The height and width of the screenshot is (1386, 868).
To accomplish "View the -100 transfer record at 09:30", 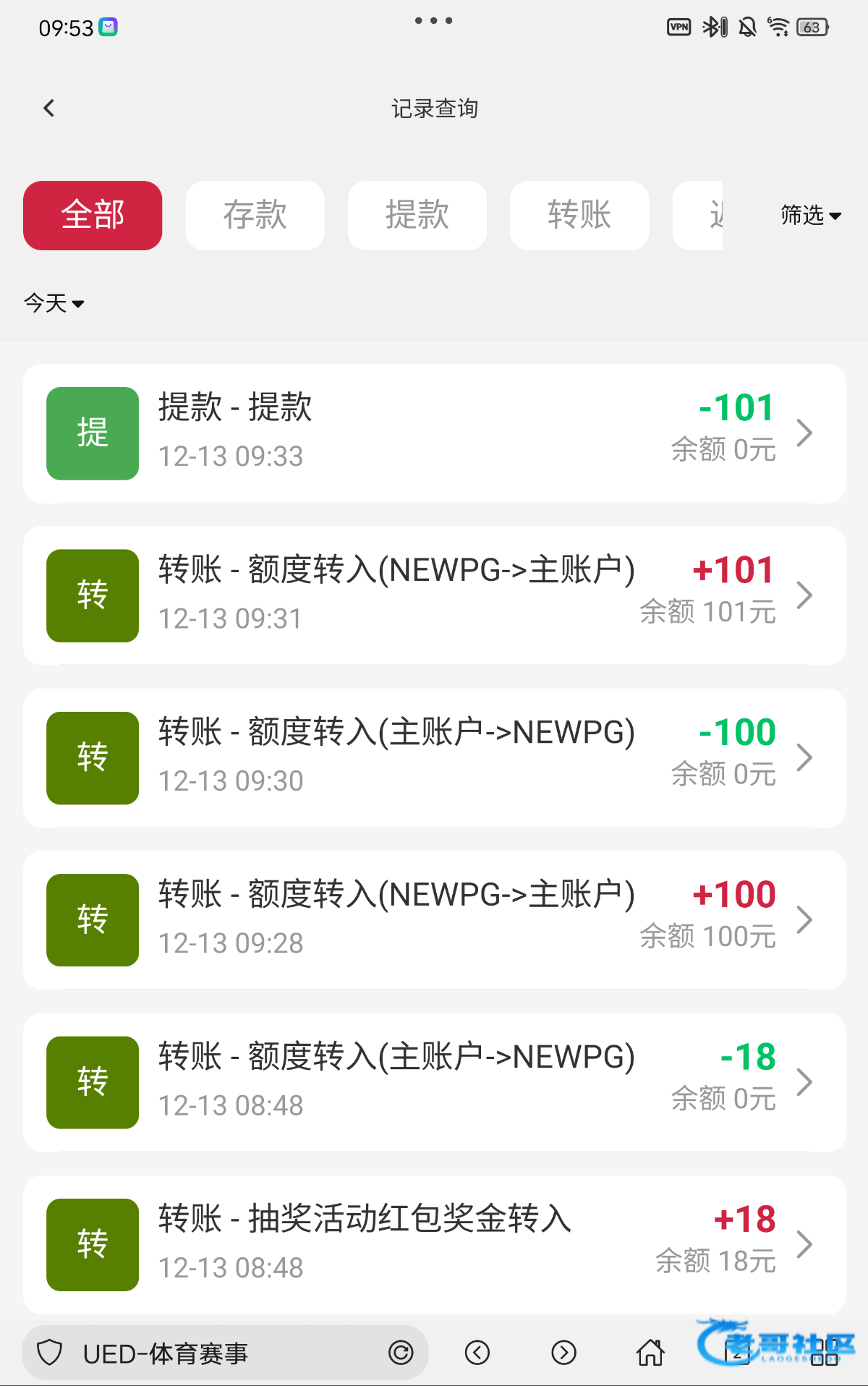I will click(434, 757).
